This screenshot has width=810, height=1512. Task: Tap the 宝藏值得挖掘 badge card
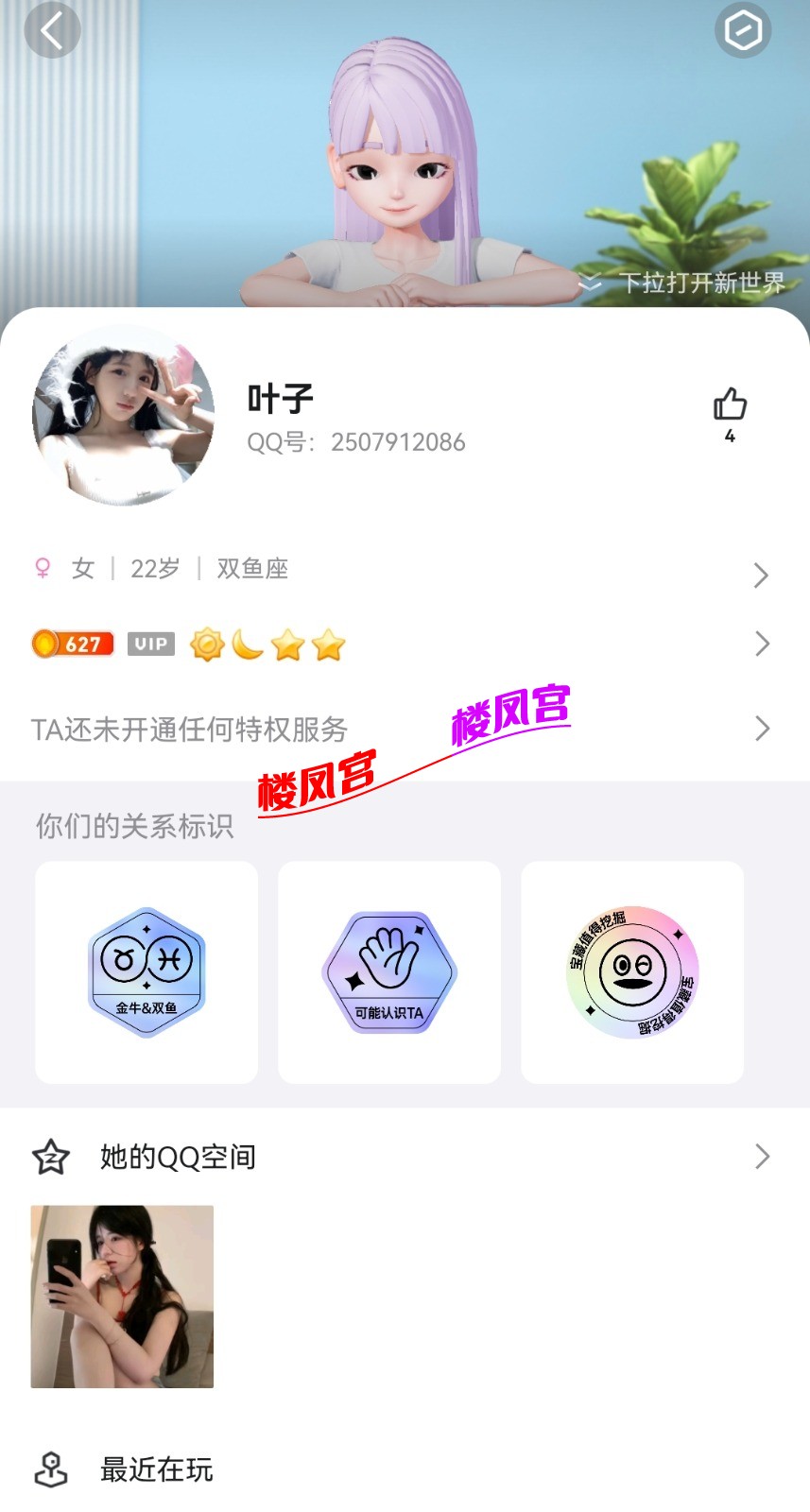632,972
